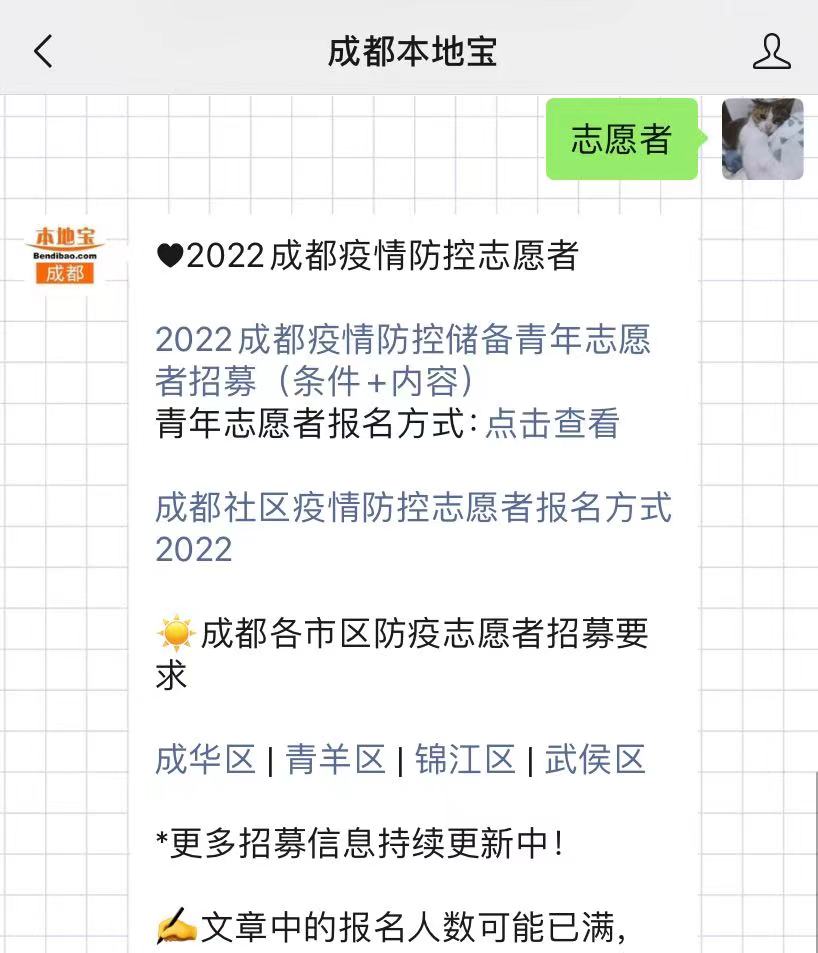Open the 武侯区 link
Image resolution: width=818 pixels, height=953 pixels.
pos(595,760)
